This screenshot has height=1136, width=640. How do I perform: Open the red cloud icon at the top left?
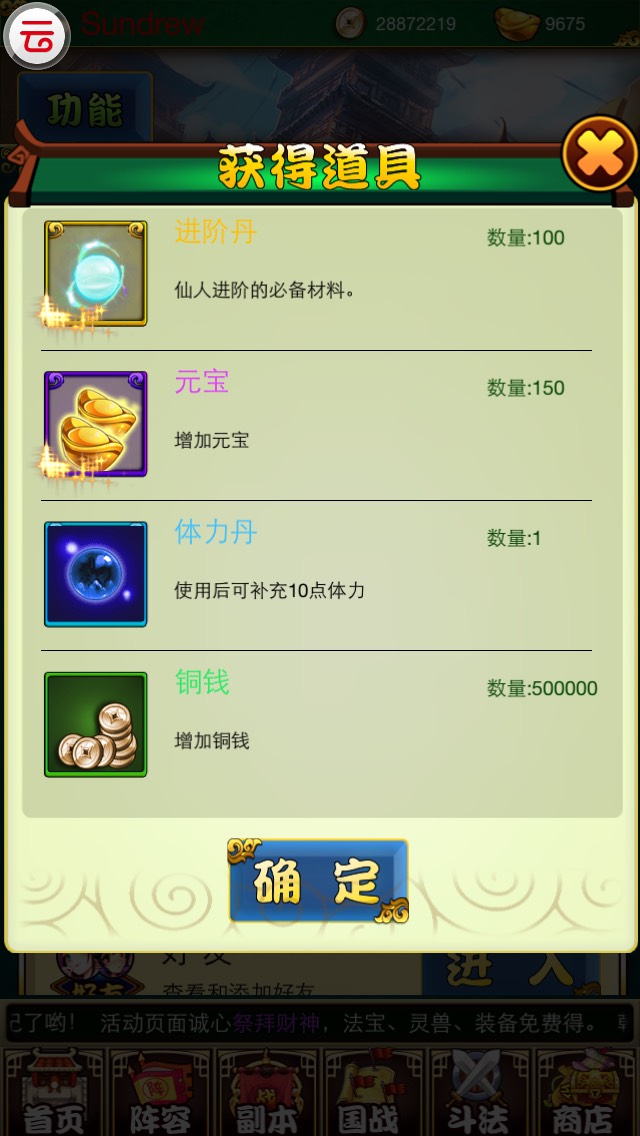click(x=38, y=36)
